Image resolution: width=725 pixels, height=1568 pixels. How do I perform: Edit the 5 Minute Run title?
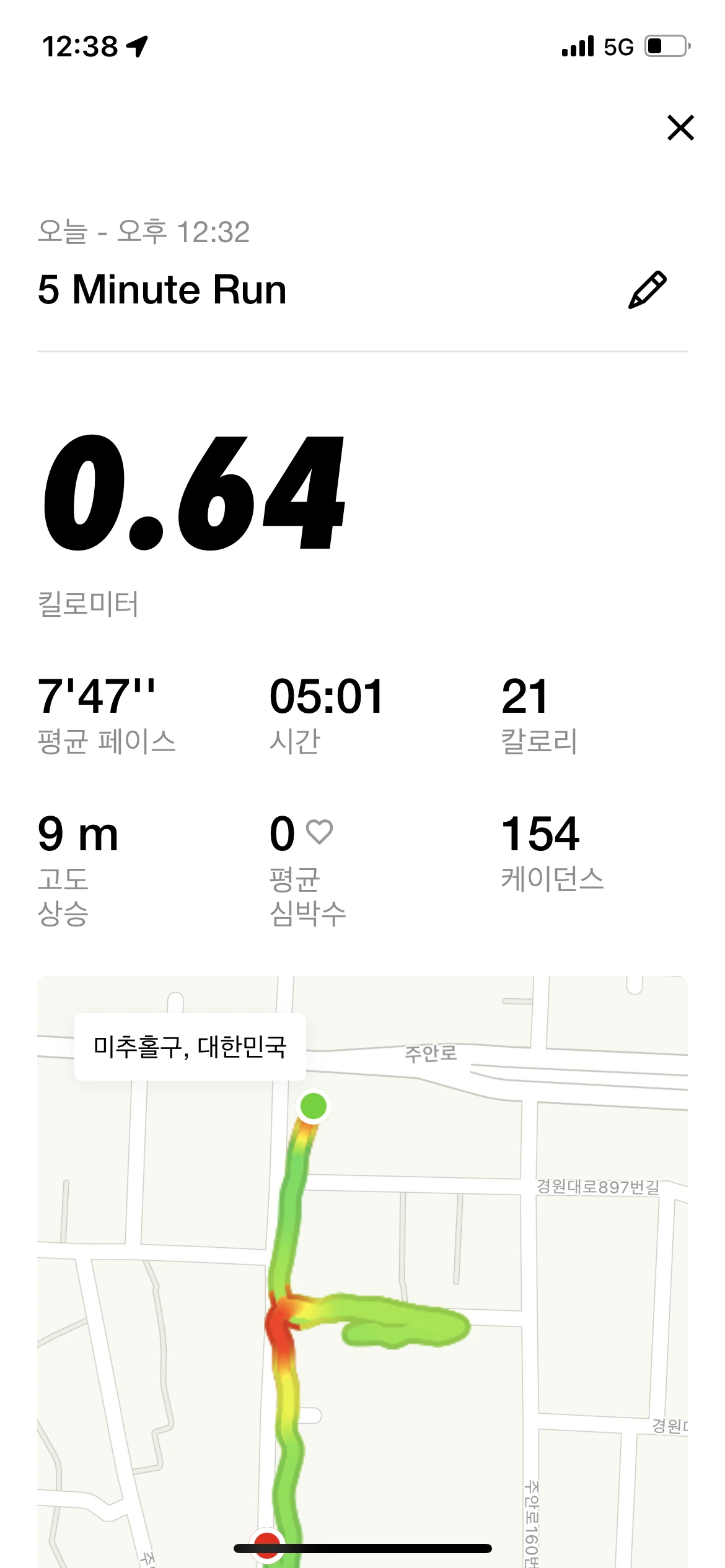coord(647,290)
